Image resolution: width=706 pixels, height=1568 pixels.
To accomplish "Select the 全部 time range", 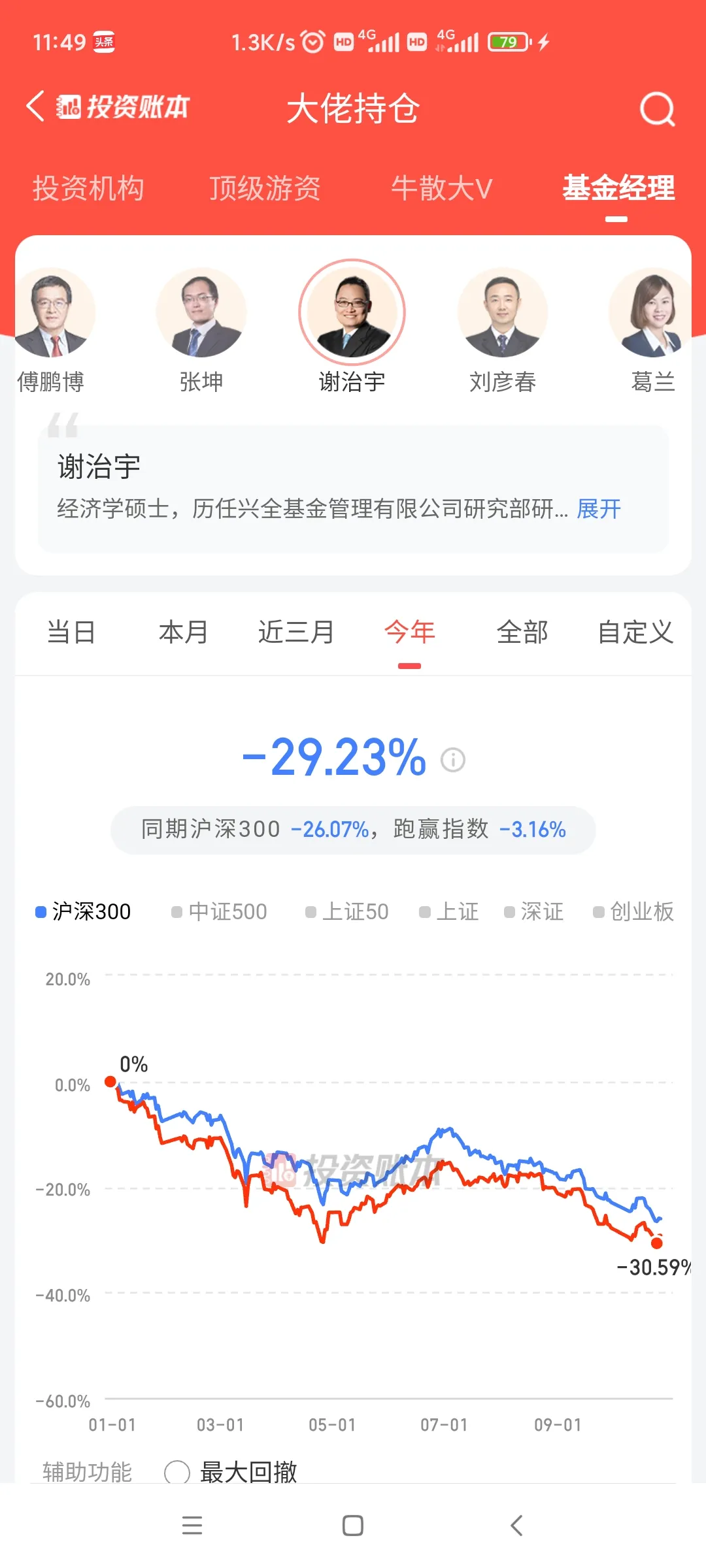I will coord(522,632).
